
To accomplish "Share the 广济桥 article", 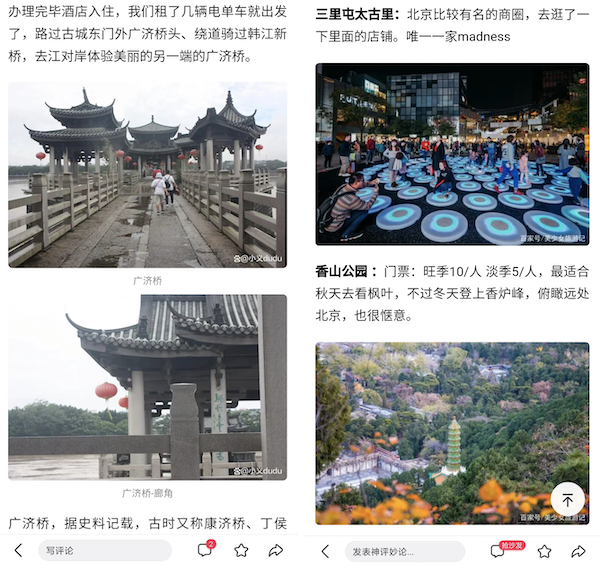I will (276, 550).
